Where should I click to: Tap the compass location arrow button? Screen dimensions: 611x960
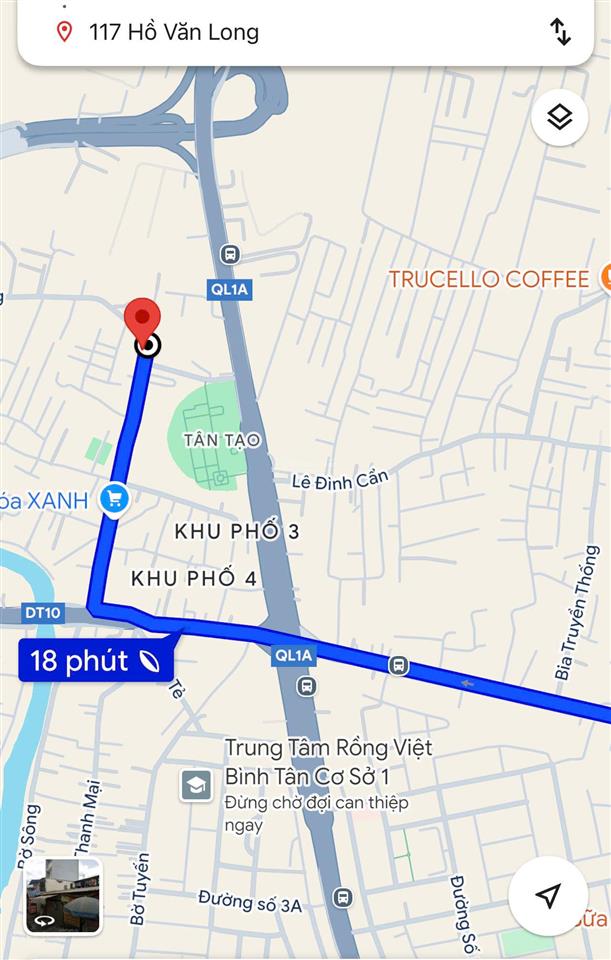548,896
